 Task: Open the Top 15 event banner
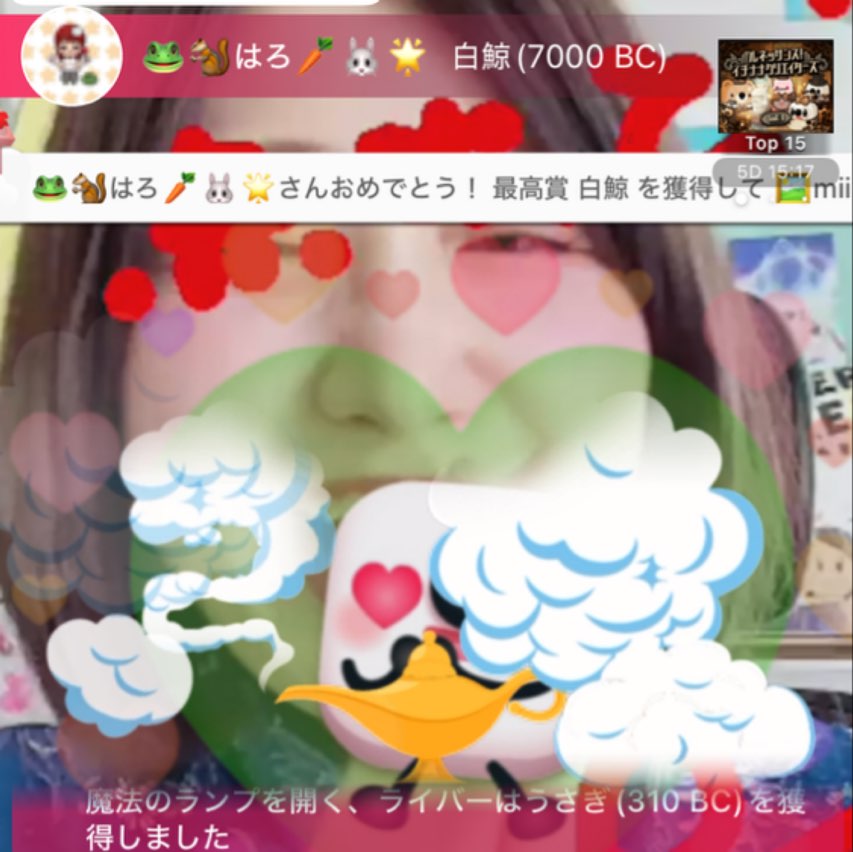[775, 95]
